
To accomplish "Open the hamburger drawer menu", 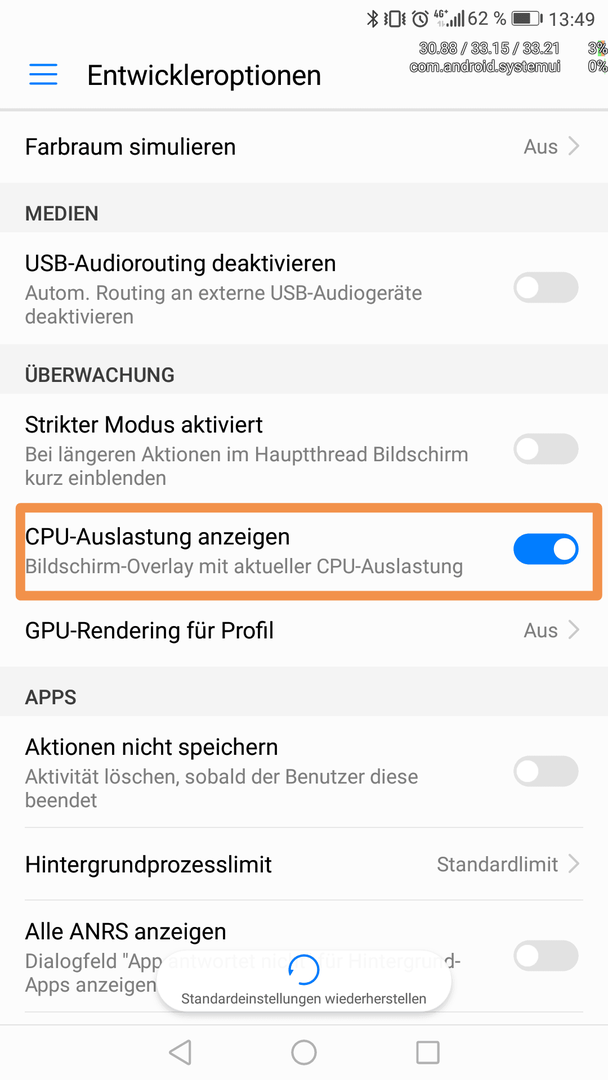I will (x=43, y=74).
